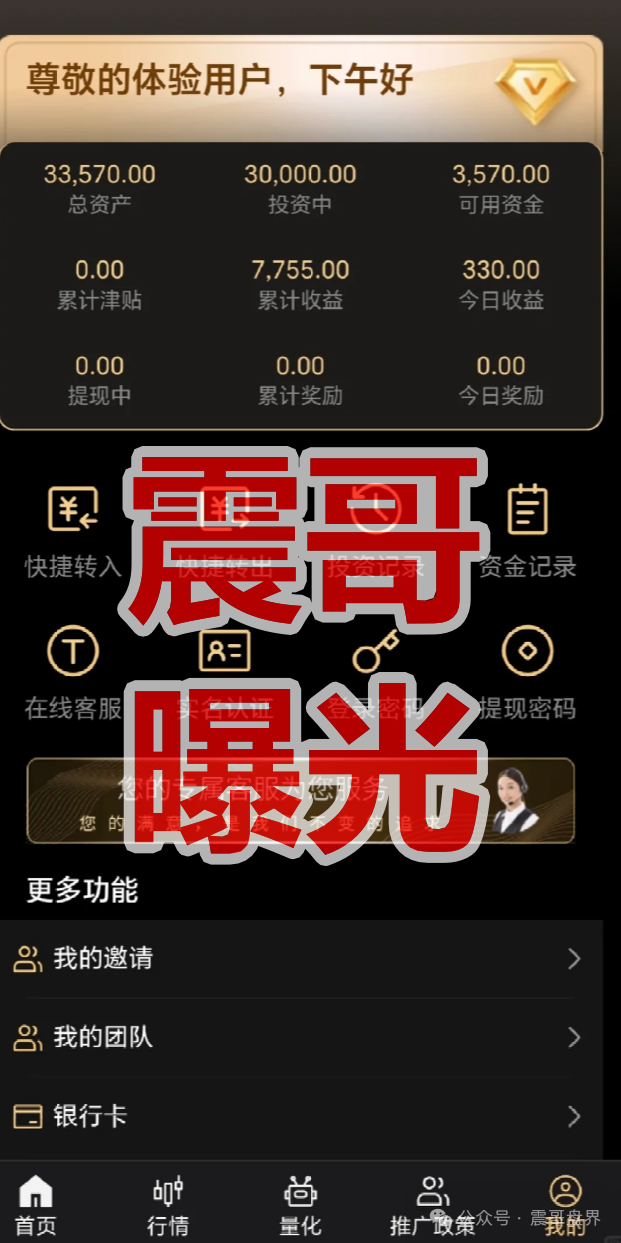The height and width of the screenshot is (1243, 621).
Task: Open 我的团队 row
Action: pos(300,1037)
